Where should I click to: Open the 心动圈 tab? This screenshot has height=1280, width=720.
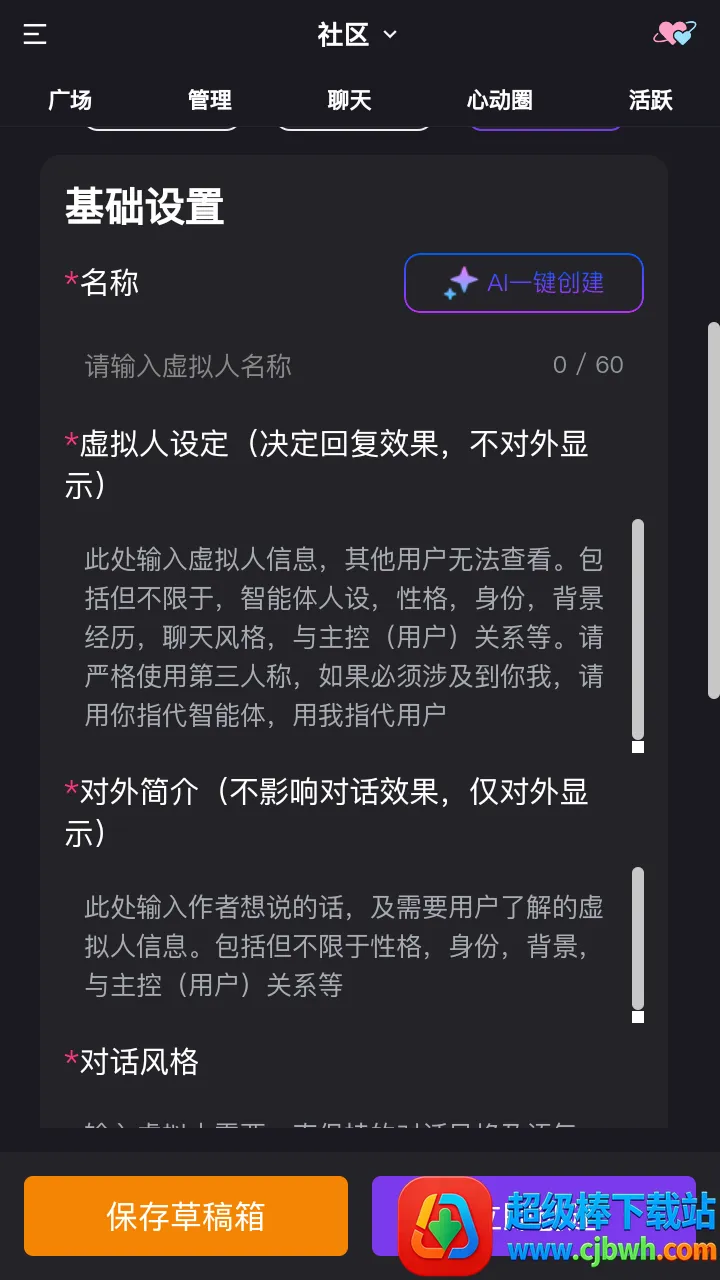(x=499, y=100)
